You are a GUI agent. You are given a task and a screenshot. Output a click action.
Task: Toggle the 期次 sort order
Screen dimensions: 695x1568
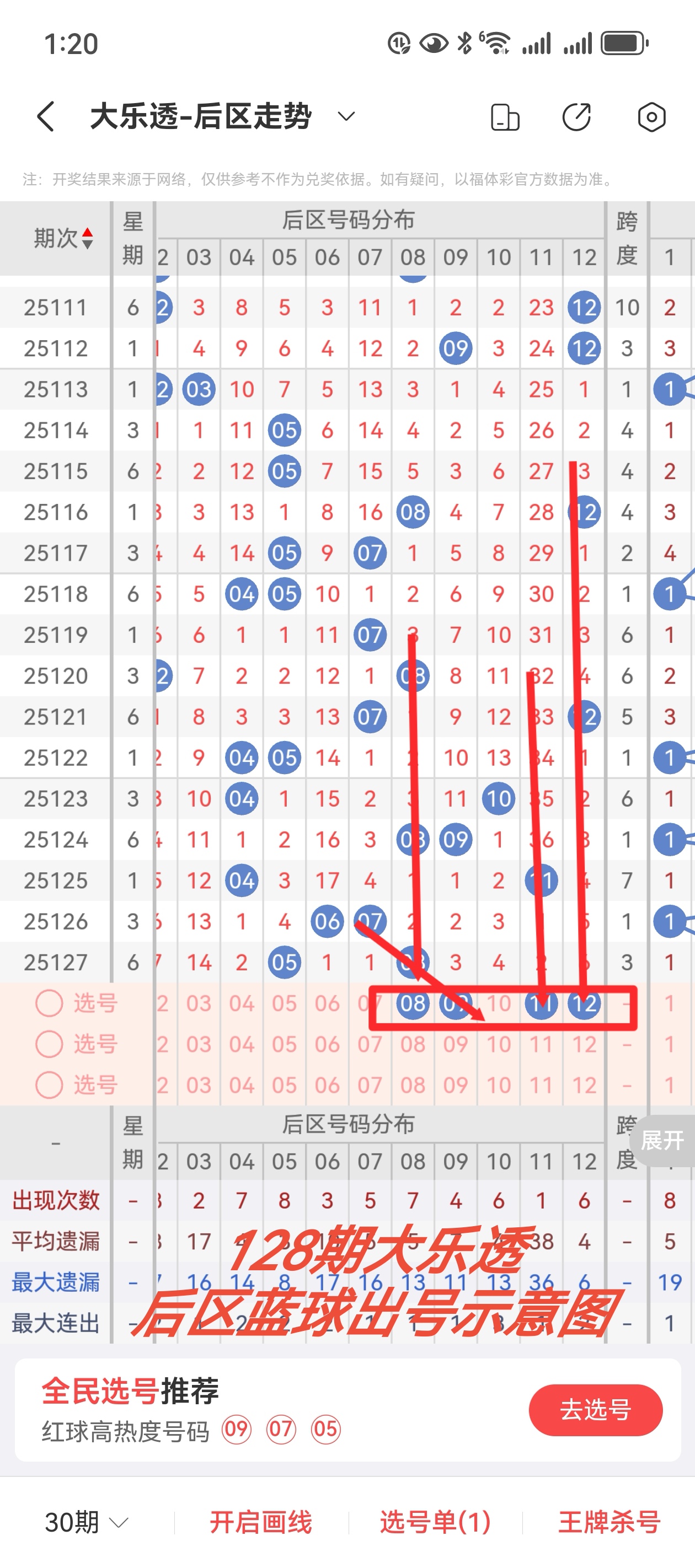coord(87,238)
